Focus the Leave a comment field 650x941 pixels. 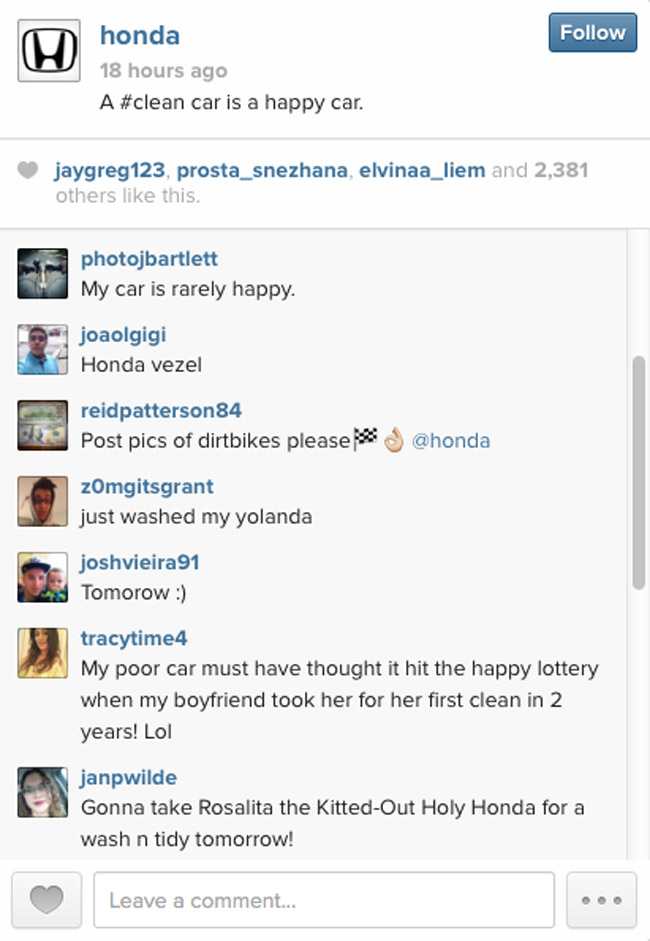pyautogui.click(x=323, y=900)
